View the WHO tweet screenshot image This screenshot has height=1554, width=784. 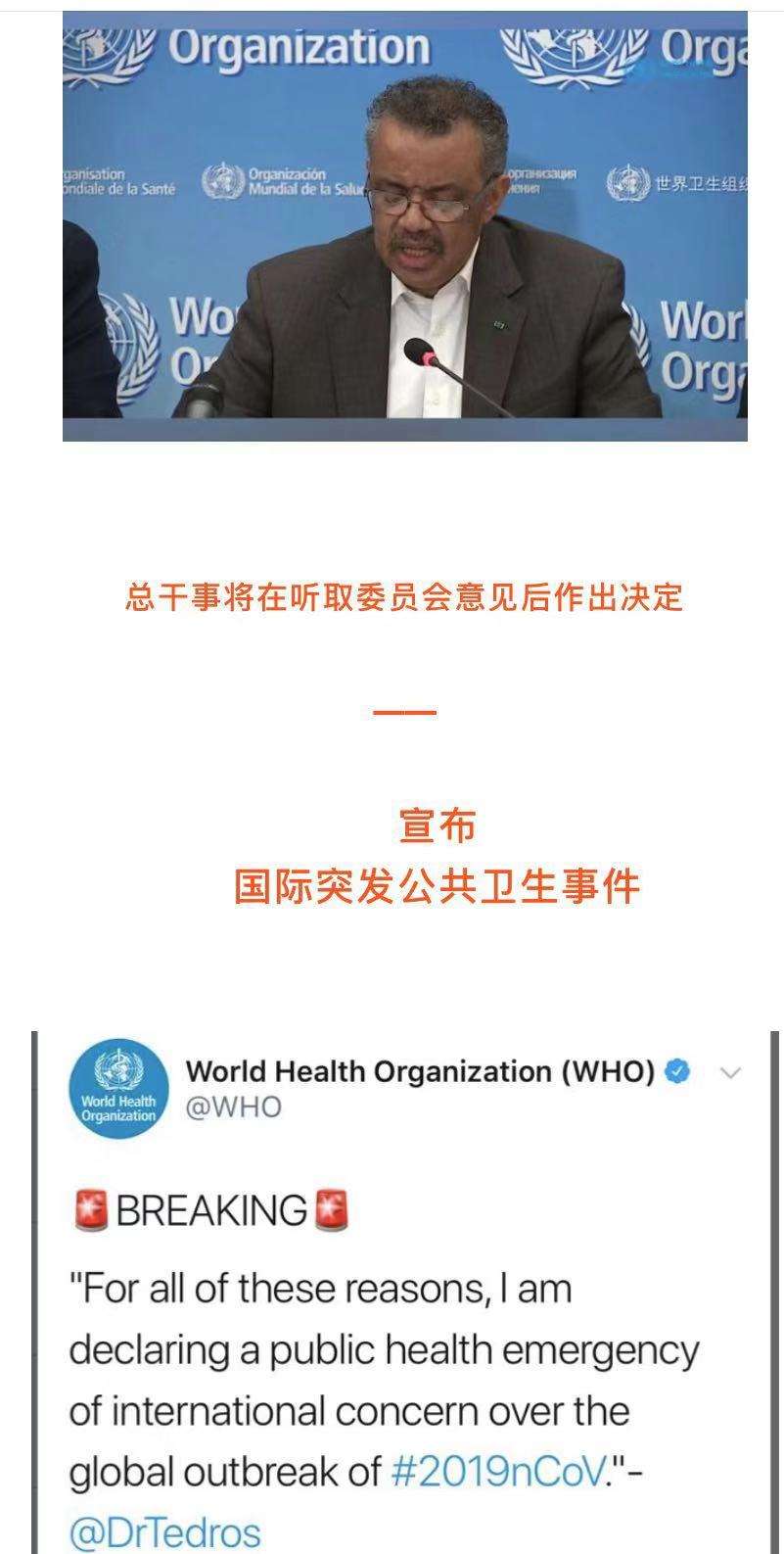coord(404,1293)
